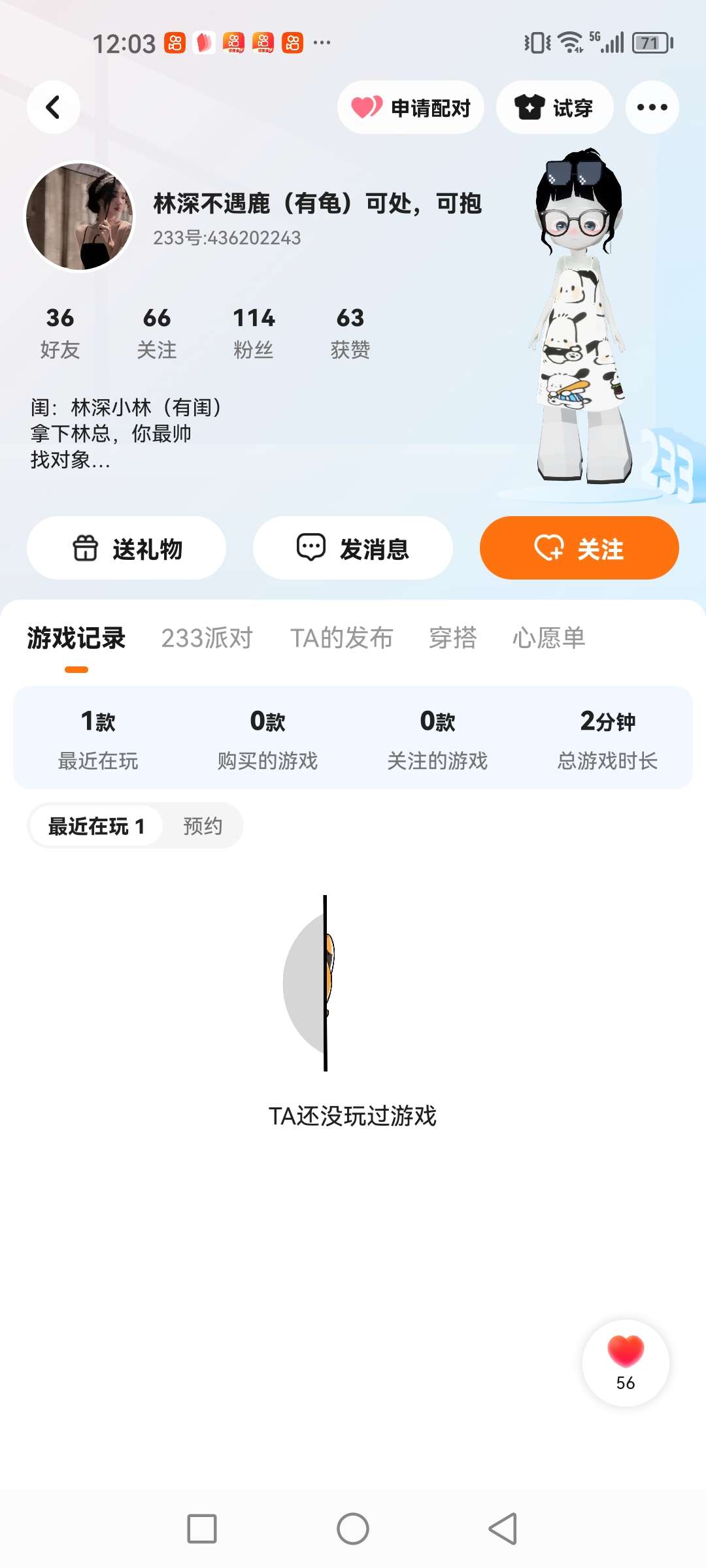The width and height of the screenshot is (706, 1568).
Task: View the profile avatar photo
Action: (x=79, y=217)
